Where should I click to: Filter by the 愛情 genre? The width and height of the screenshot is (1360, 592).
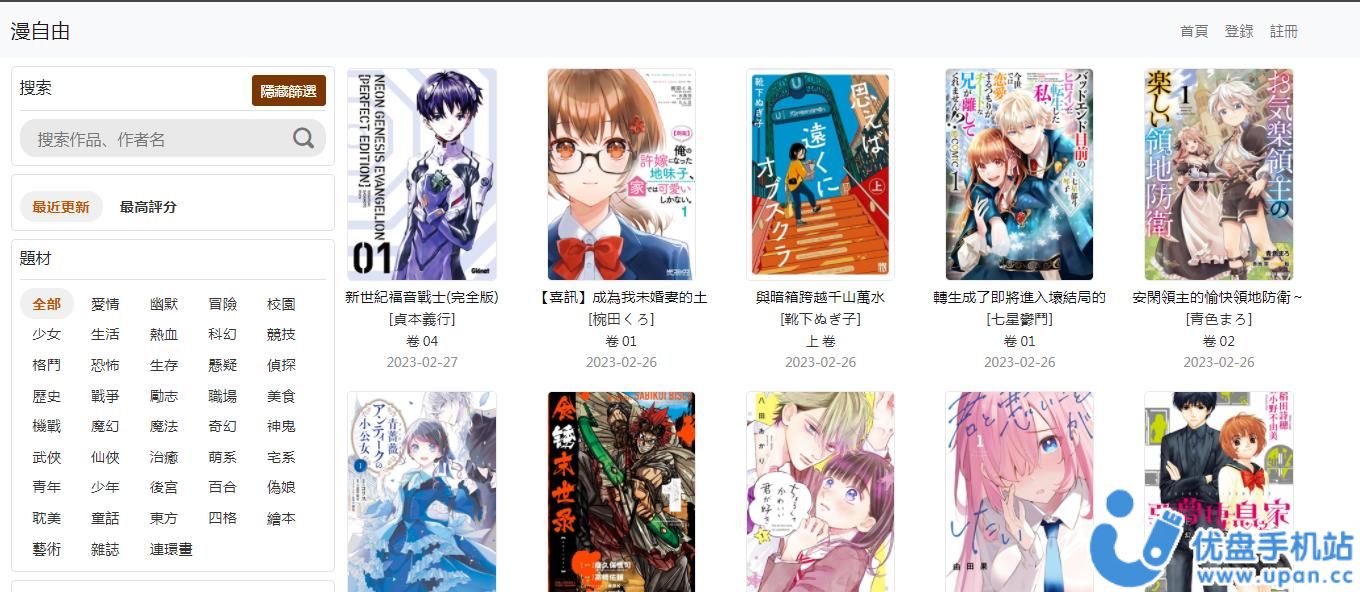(x=105, y=304)
